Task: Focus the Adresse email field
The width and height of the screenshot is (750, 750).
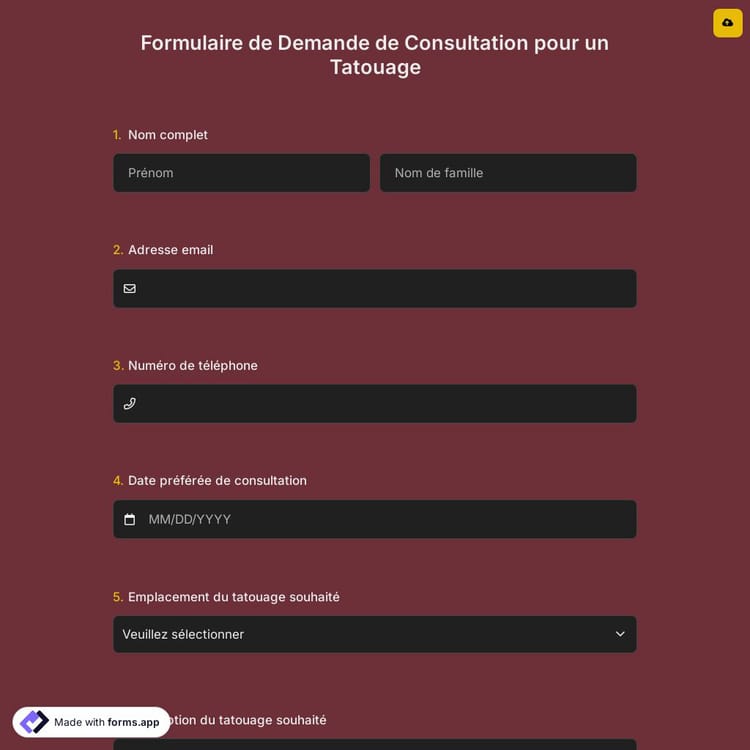Action: [385, 288]
